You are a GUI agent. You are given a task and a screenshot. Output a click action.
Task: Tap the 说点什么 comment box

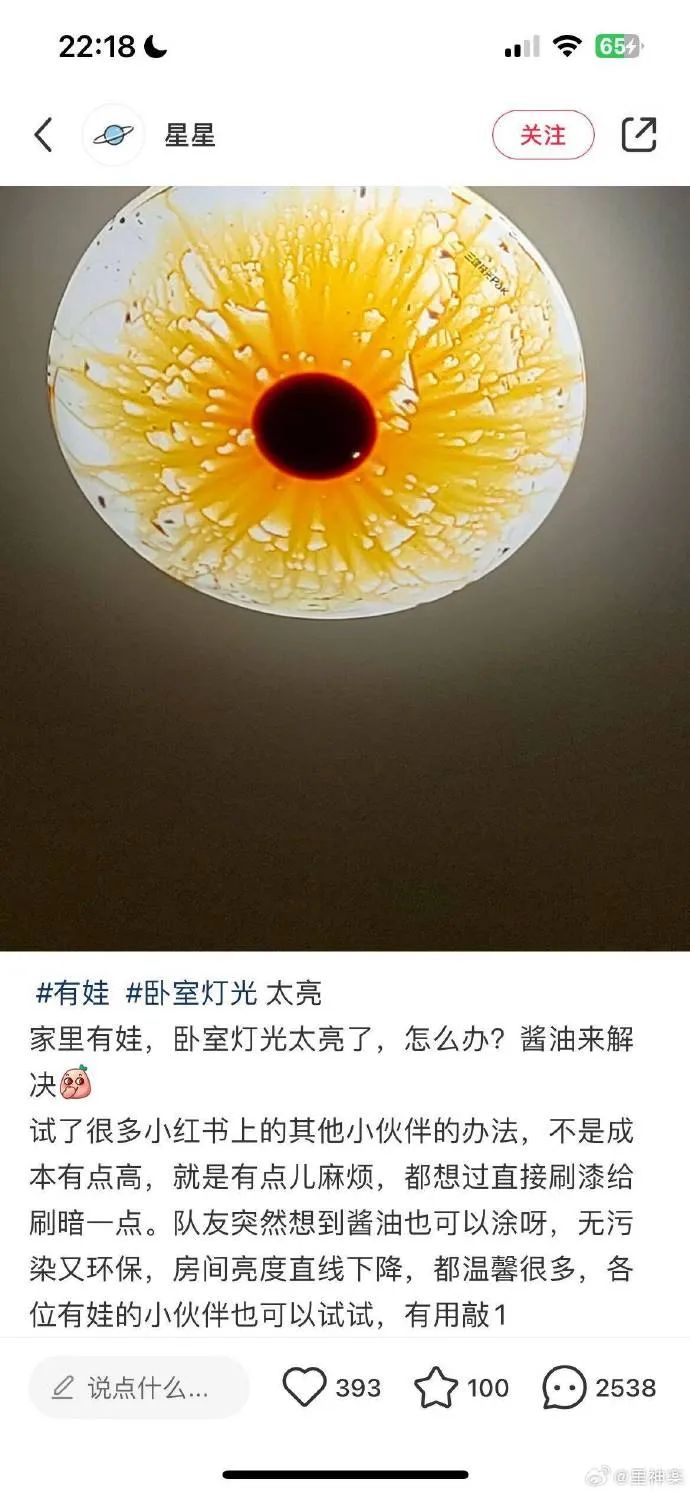point(139,1388)
